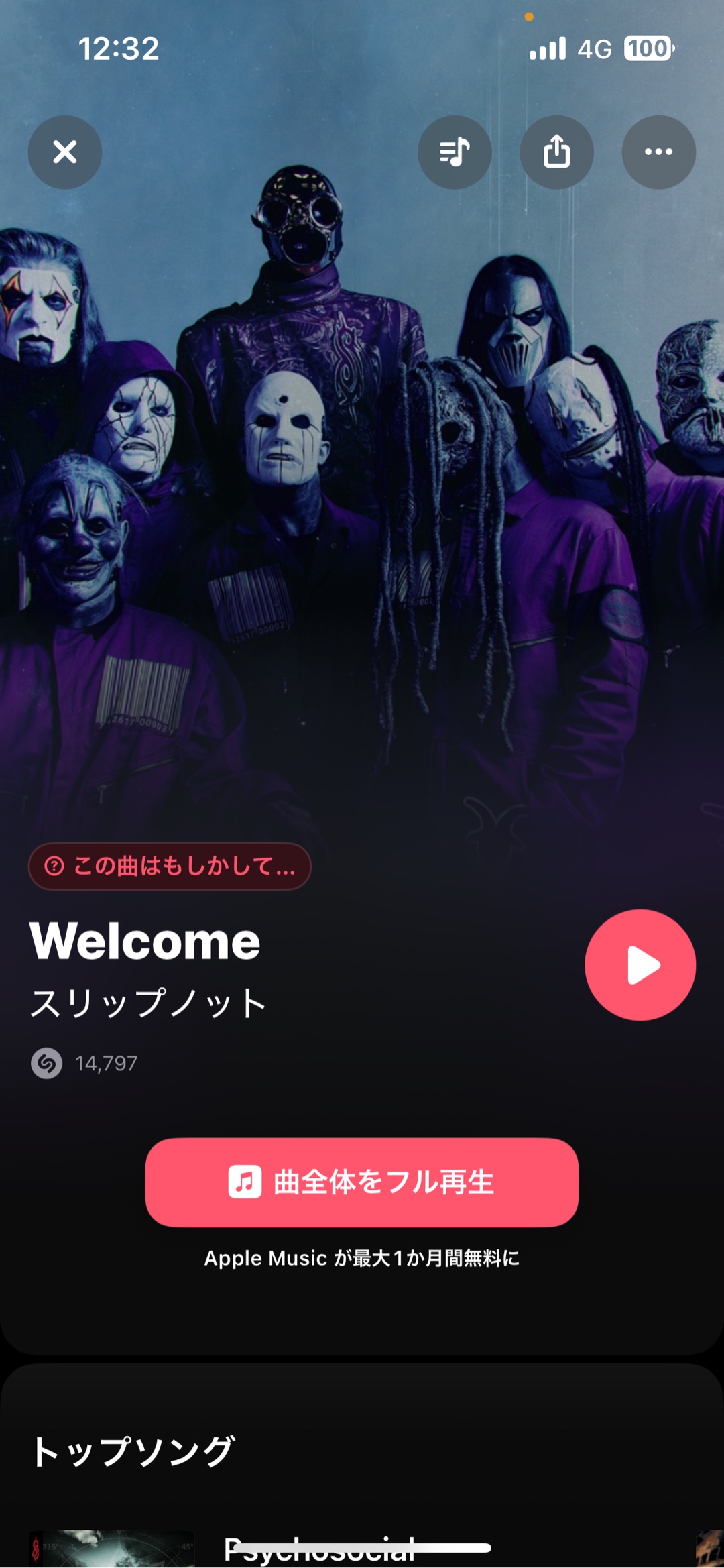Tap 曲全体をフル再生 to play the full song
This screenshot has height=1568, width=724.
pos(362,1182)
